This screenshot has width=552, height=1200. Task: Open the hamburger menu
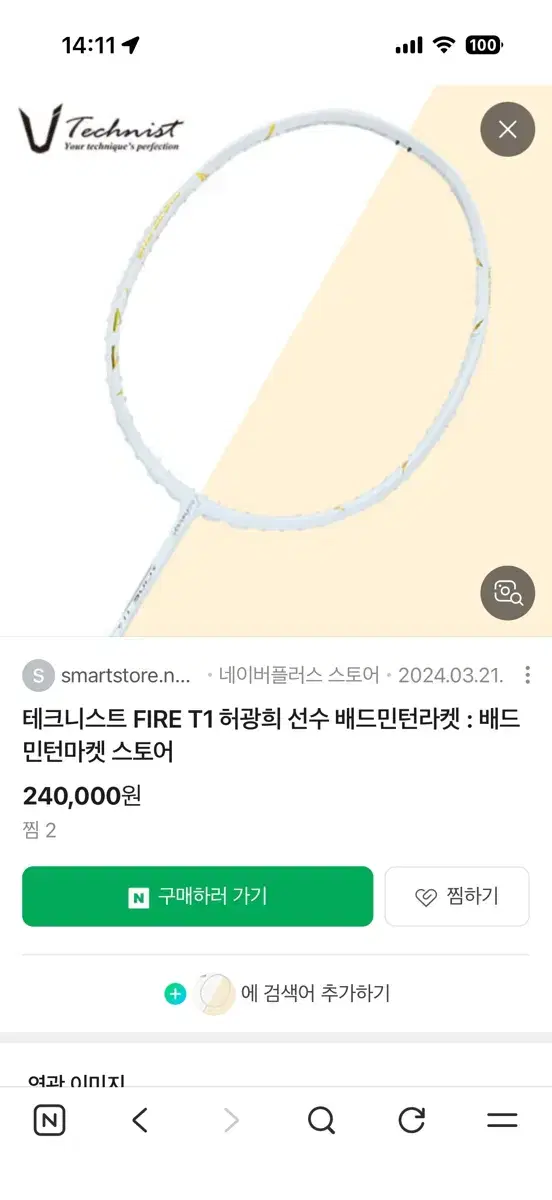(502, 1120)
